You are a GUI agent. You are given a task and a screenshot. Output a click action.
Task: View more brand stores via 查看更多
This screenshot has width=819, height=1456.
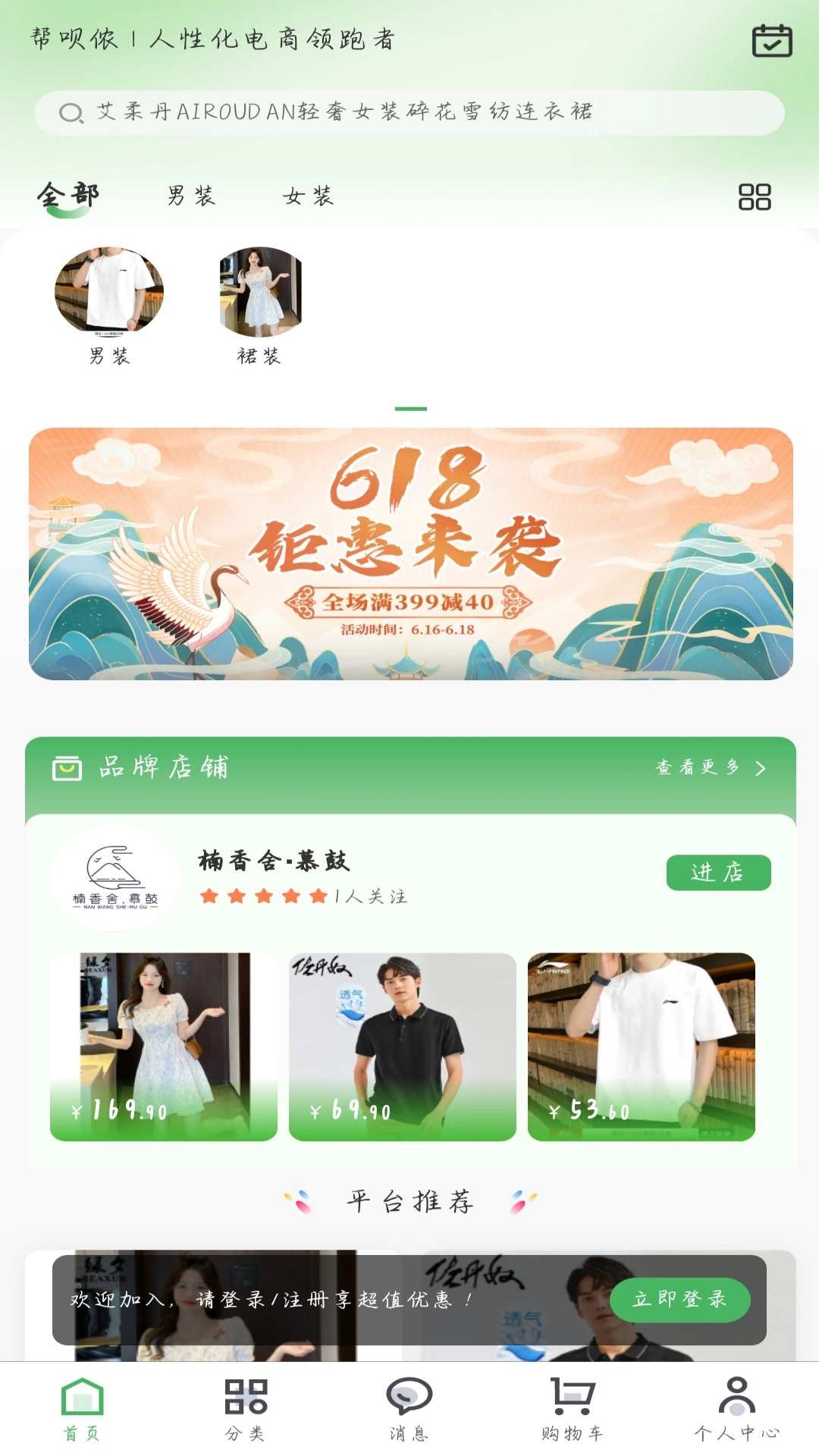pos(710,767)
